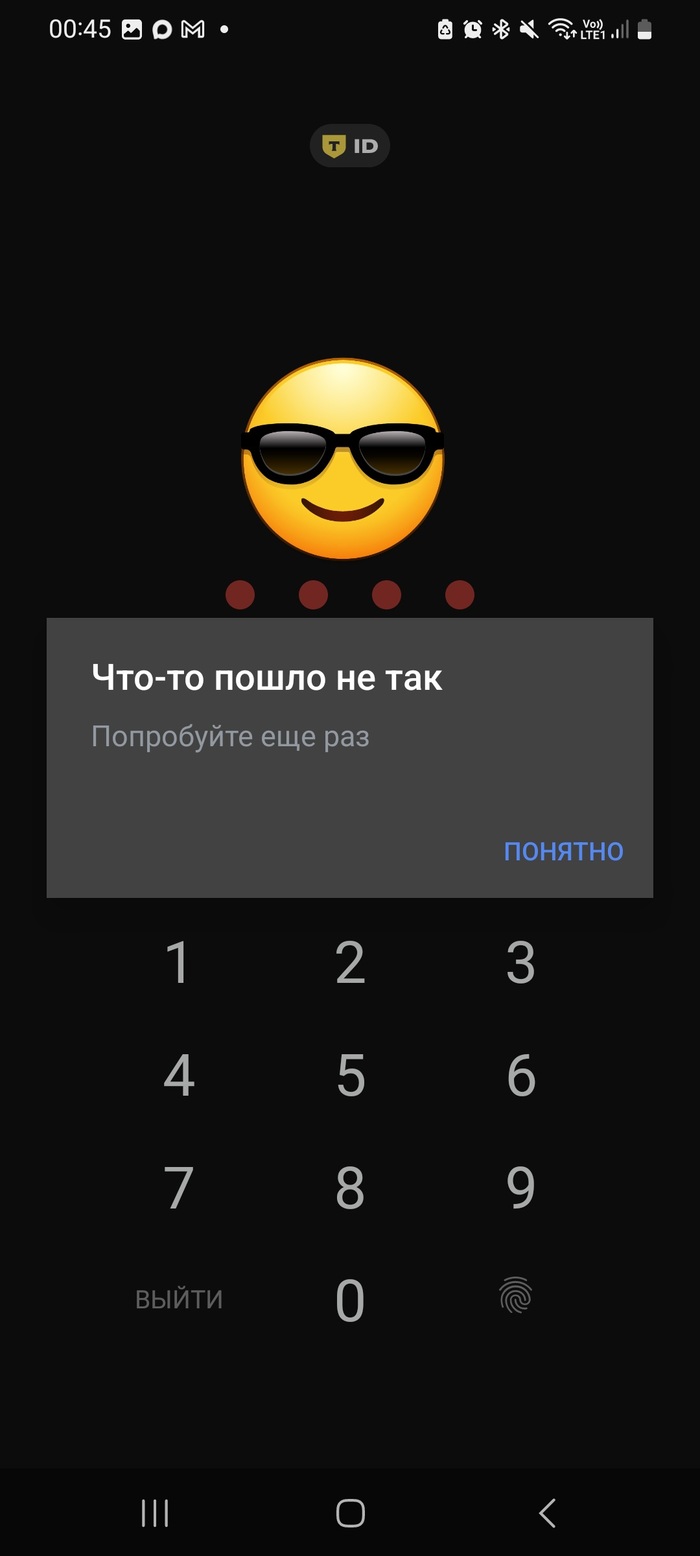Select the number 6 key
This screenshot has width=700, height=1556.
pyautogui.click(x=521, y=1075)
